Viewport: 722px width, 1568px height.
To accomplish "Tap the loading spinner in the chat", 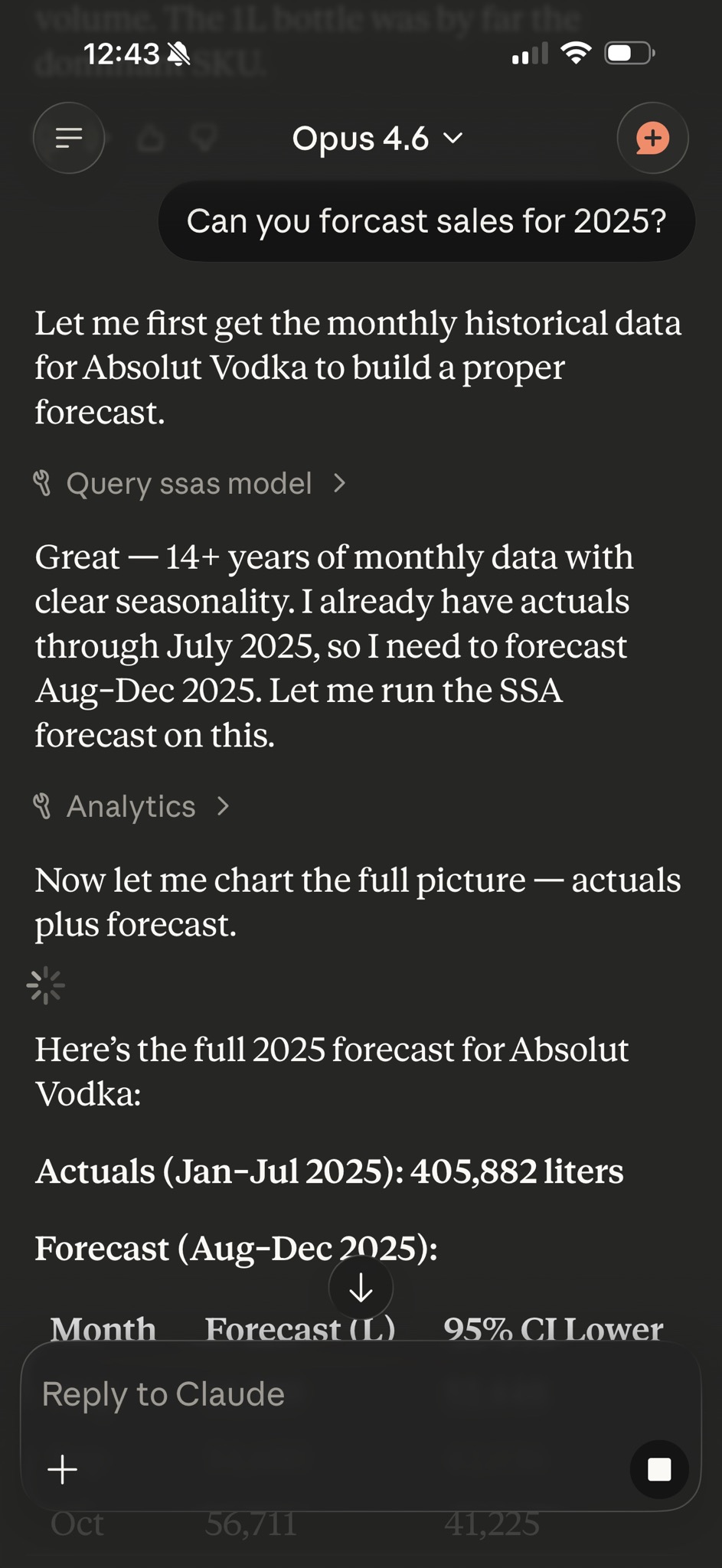I will point(47,986).
